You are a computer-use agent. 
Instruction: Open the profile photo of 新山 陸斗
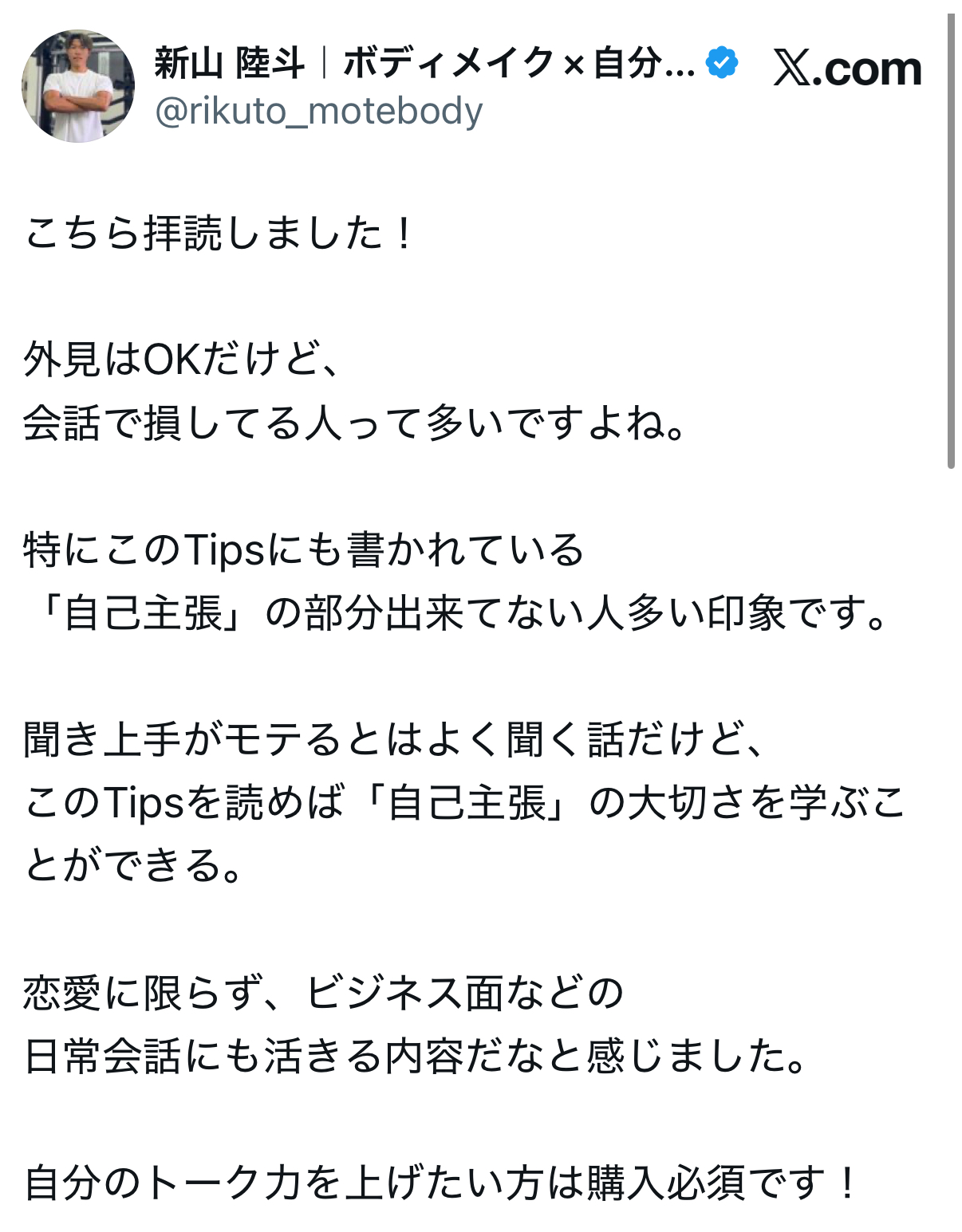(77, 86)
